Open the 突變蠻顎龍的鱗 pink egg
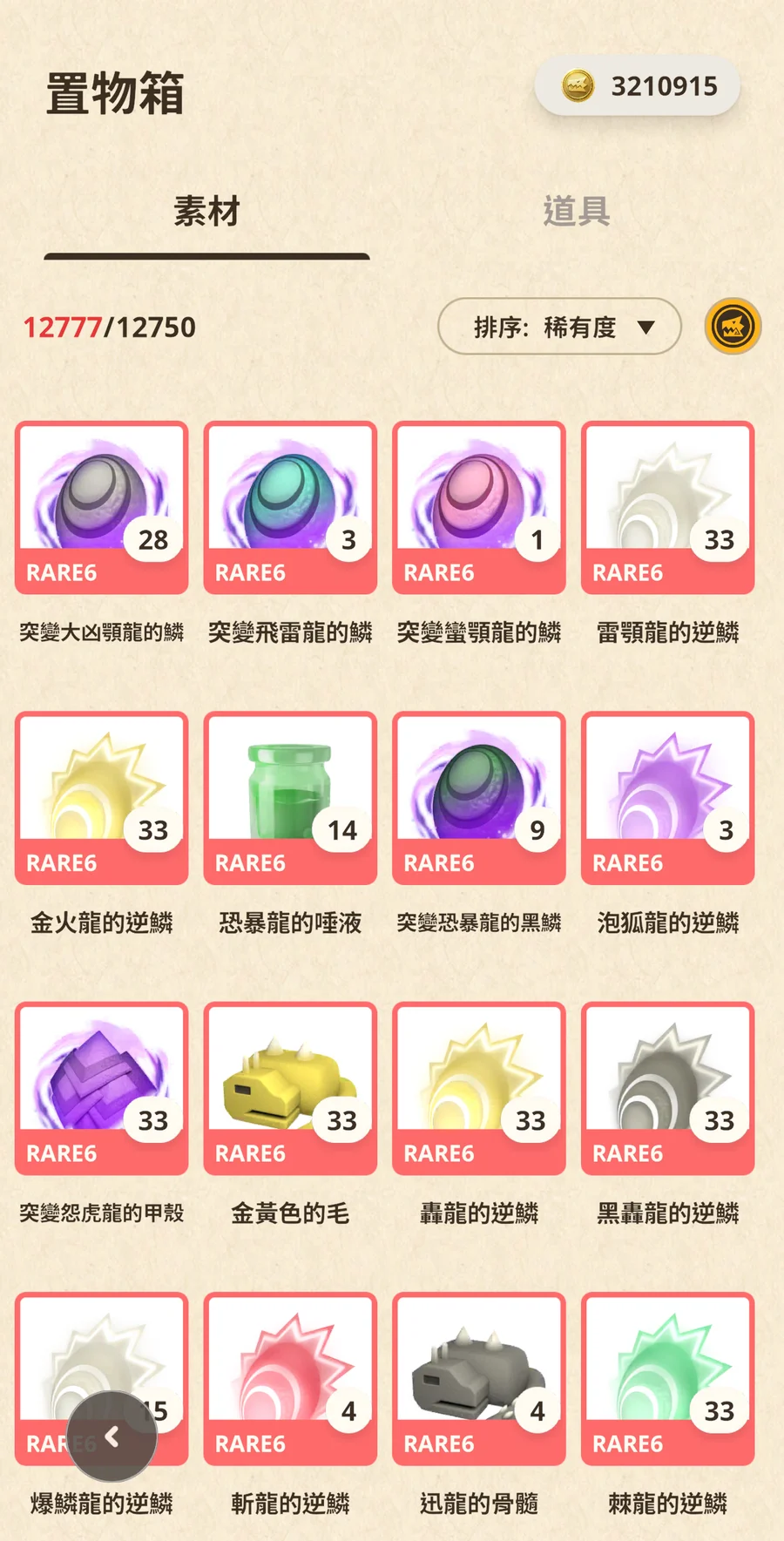This screenshot has width=784, height=1541. [478, 497]
